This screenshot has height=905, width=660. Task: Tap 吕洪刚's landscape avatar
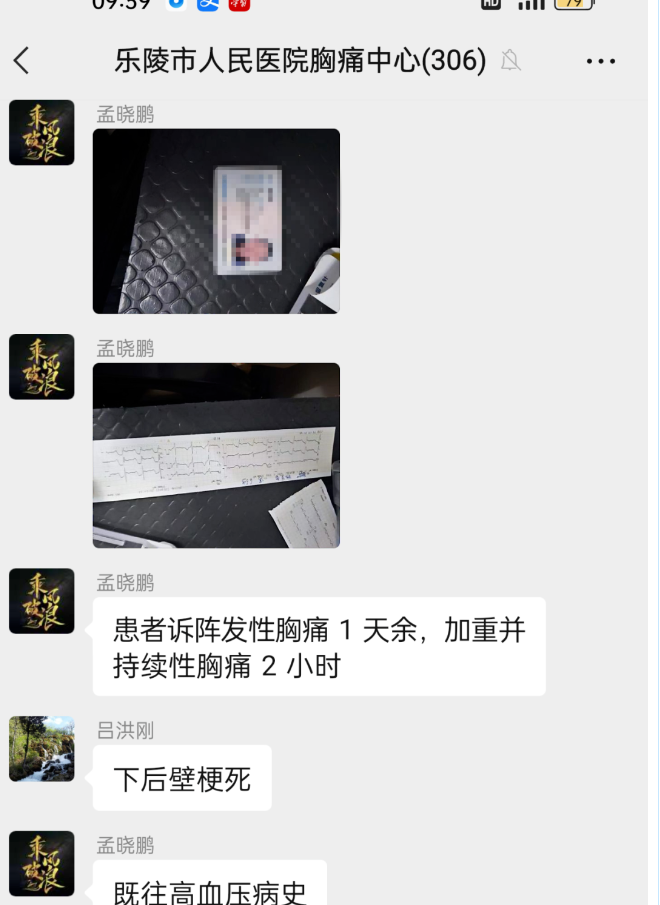[x=42, y=748]
